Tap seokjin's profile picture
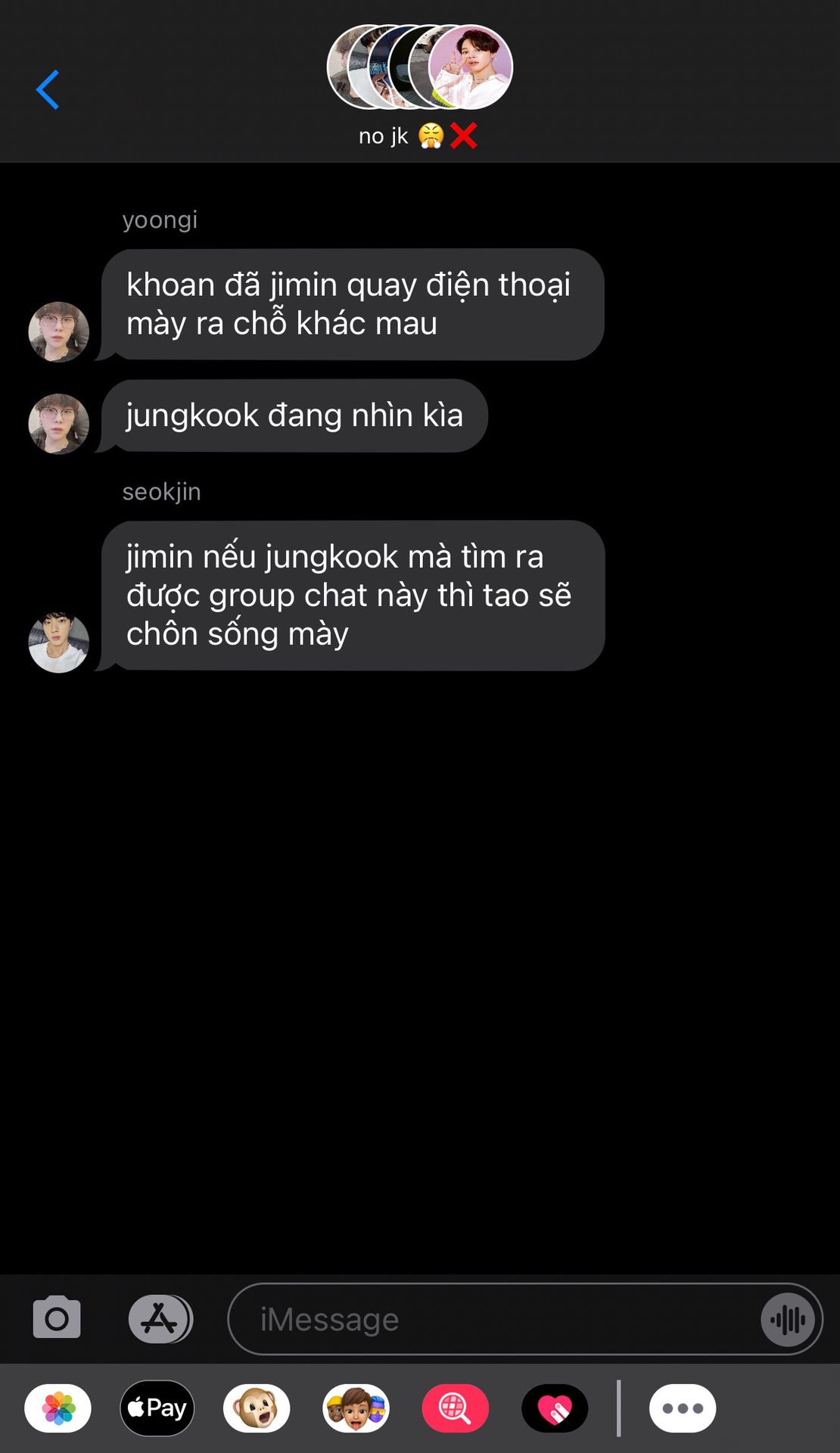The width and height of the screenshot is (840, 1453). tap(58, 642)
